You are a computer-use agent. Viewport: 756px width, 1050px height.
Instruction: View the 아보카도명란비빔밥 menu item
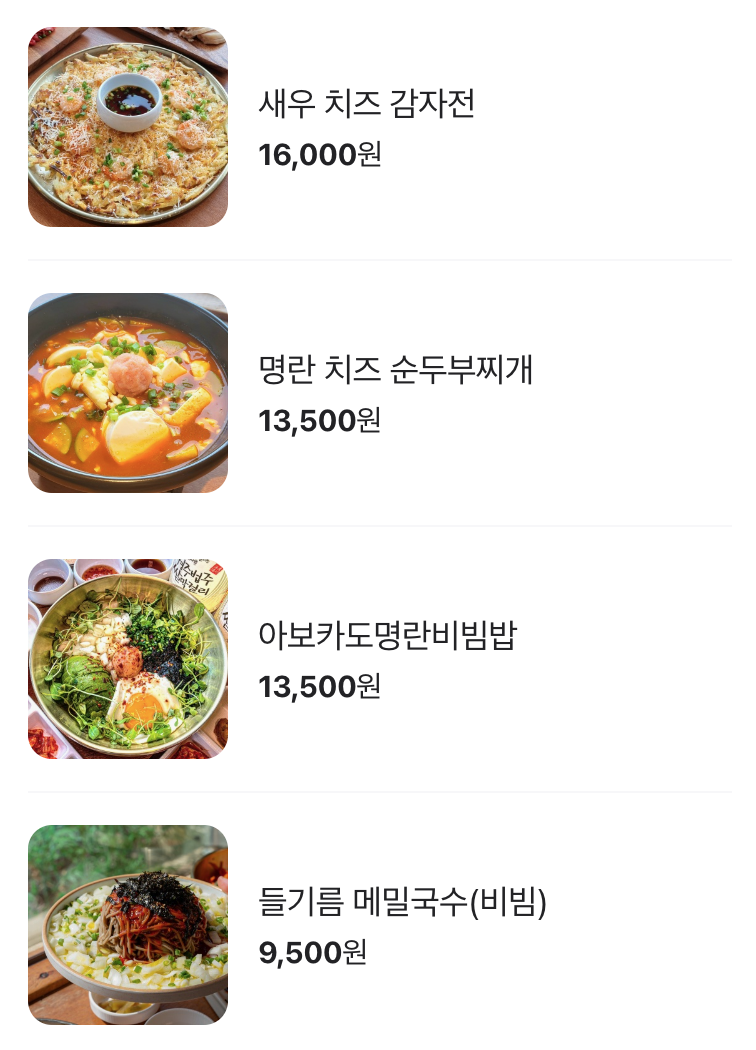tap(387, 636)
